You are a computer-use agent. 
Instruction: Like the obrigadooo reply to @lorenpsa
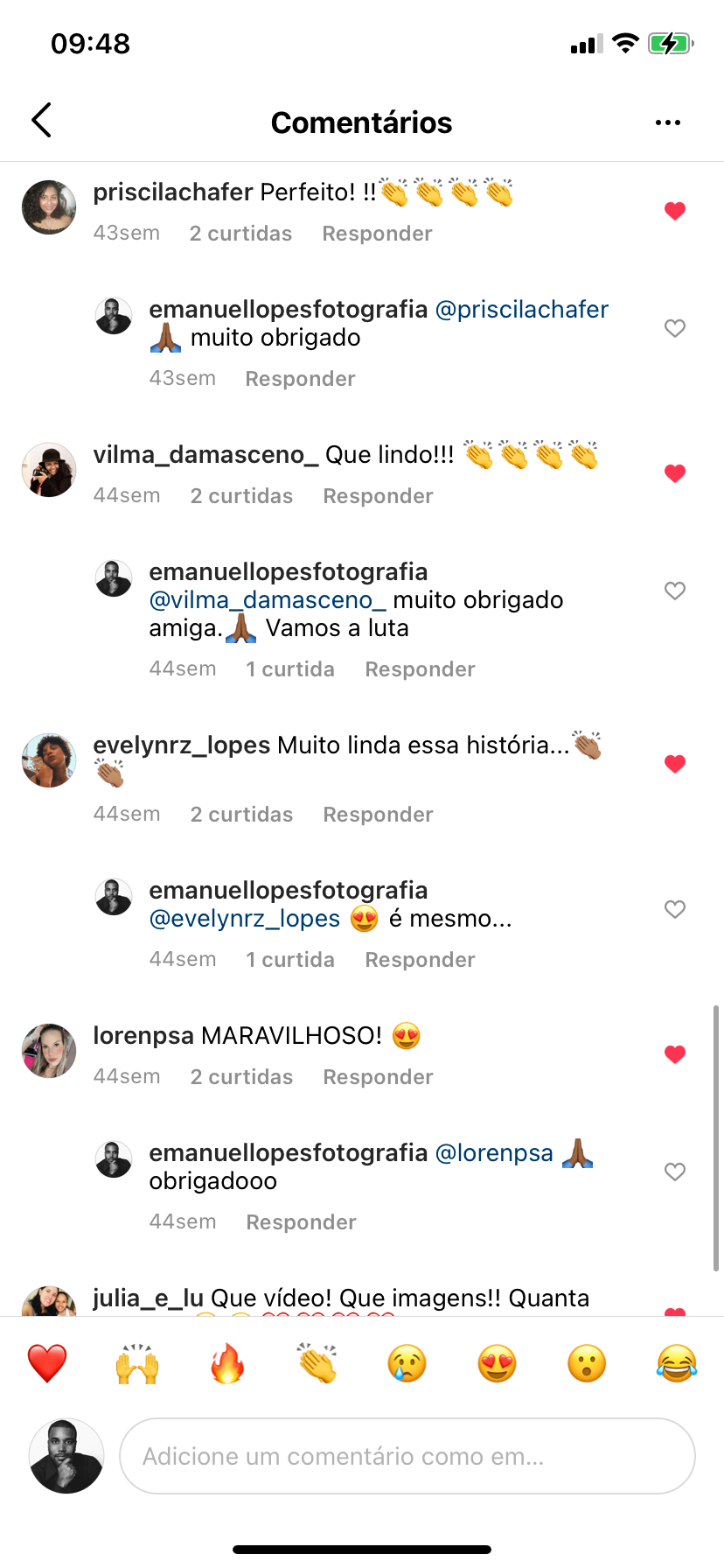674,1172
